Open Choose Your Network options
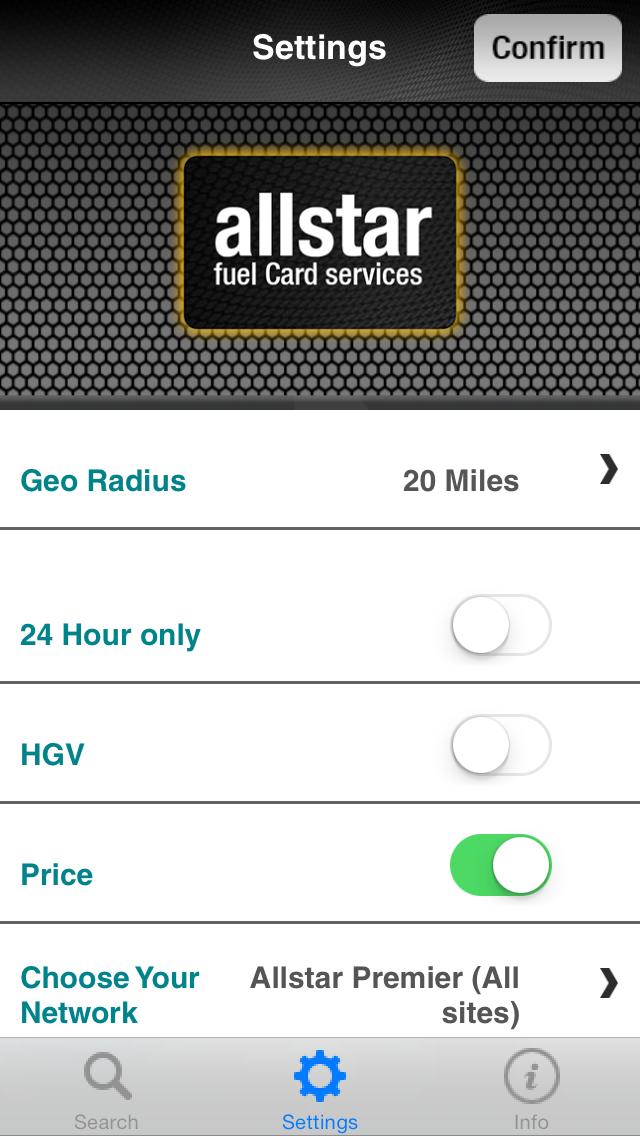 click(320, 994)
